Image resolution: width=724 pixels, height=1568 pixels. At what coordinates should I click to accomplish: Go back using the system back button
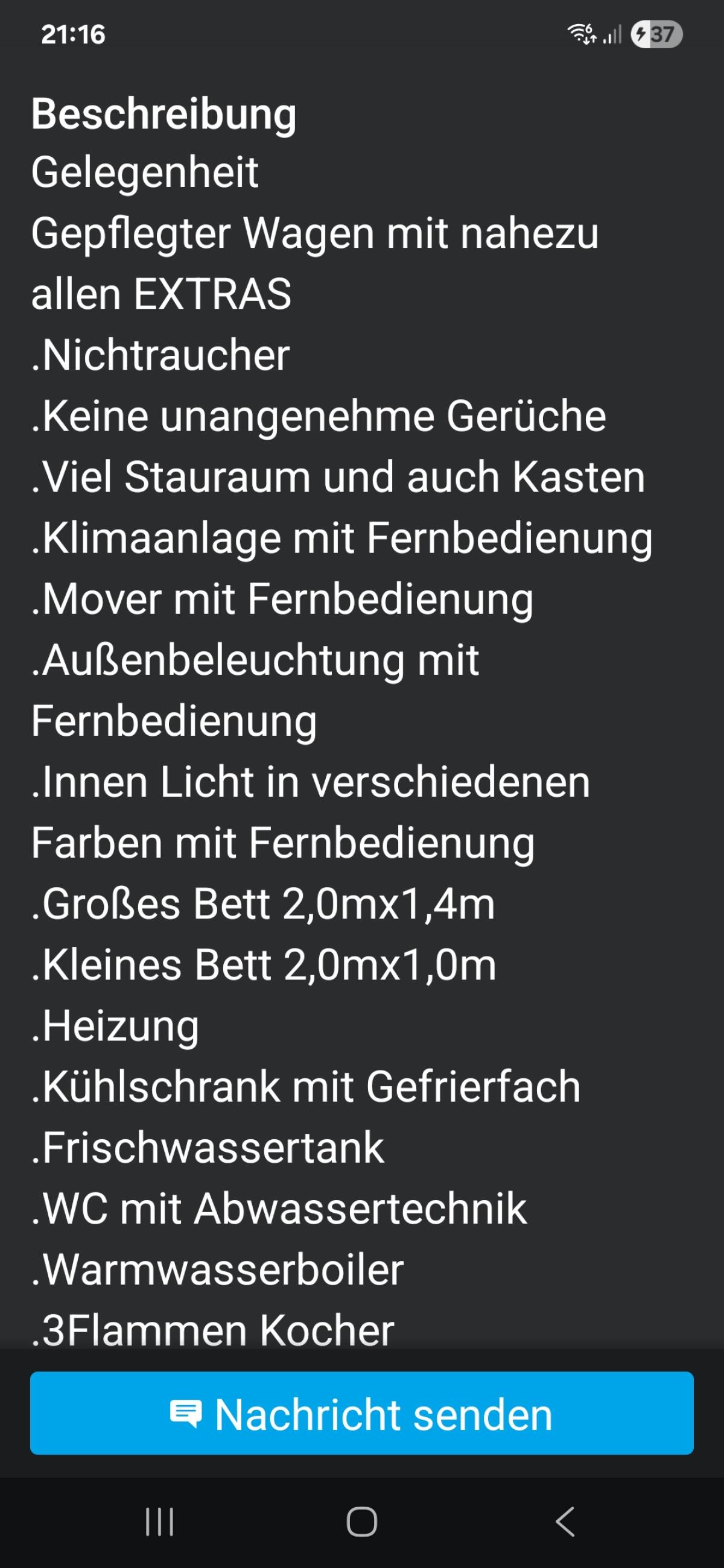(x=565, y=1522)
